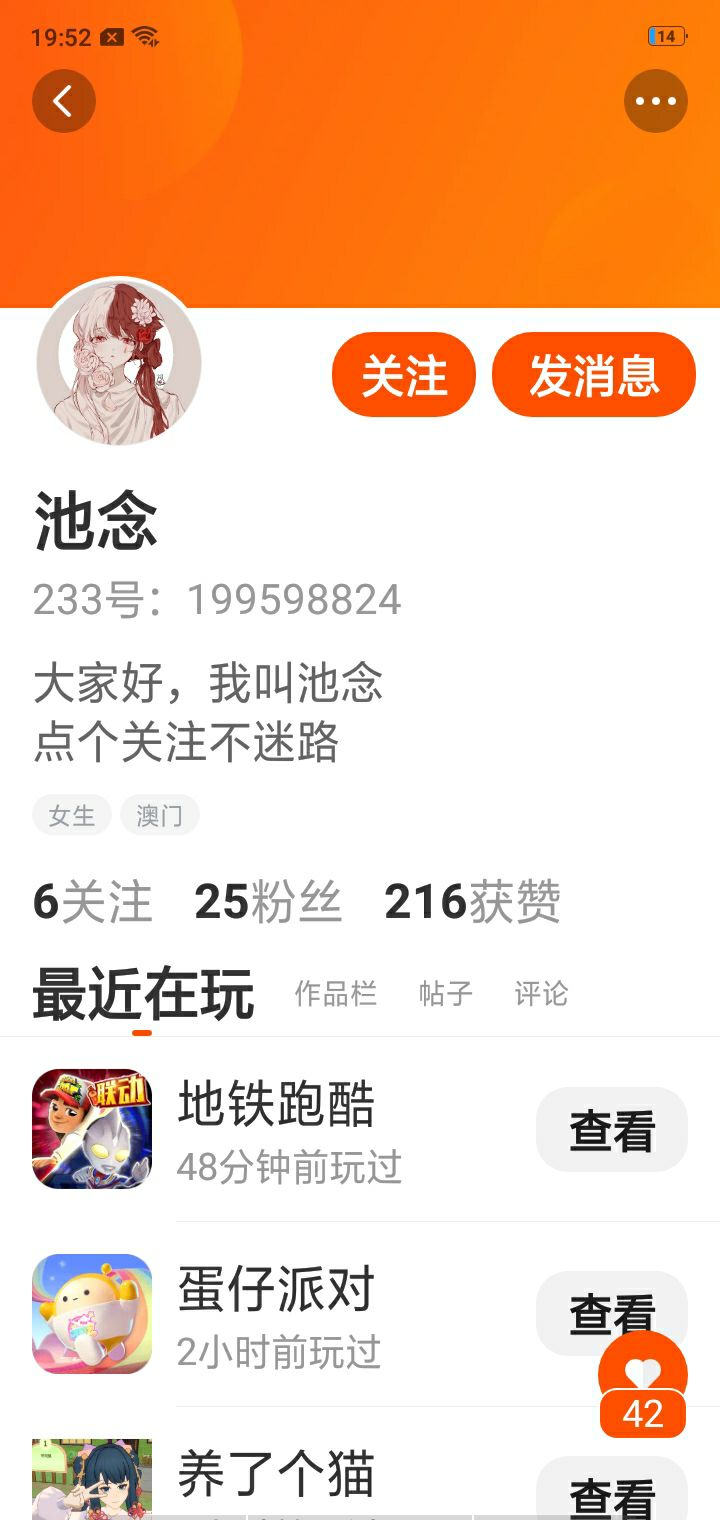
Task: Open the 25粉丝 followers list
Action: [x=268, y=902]
